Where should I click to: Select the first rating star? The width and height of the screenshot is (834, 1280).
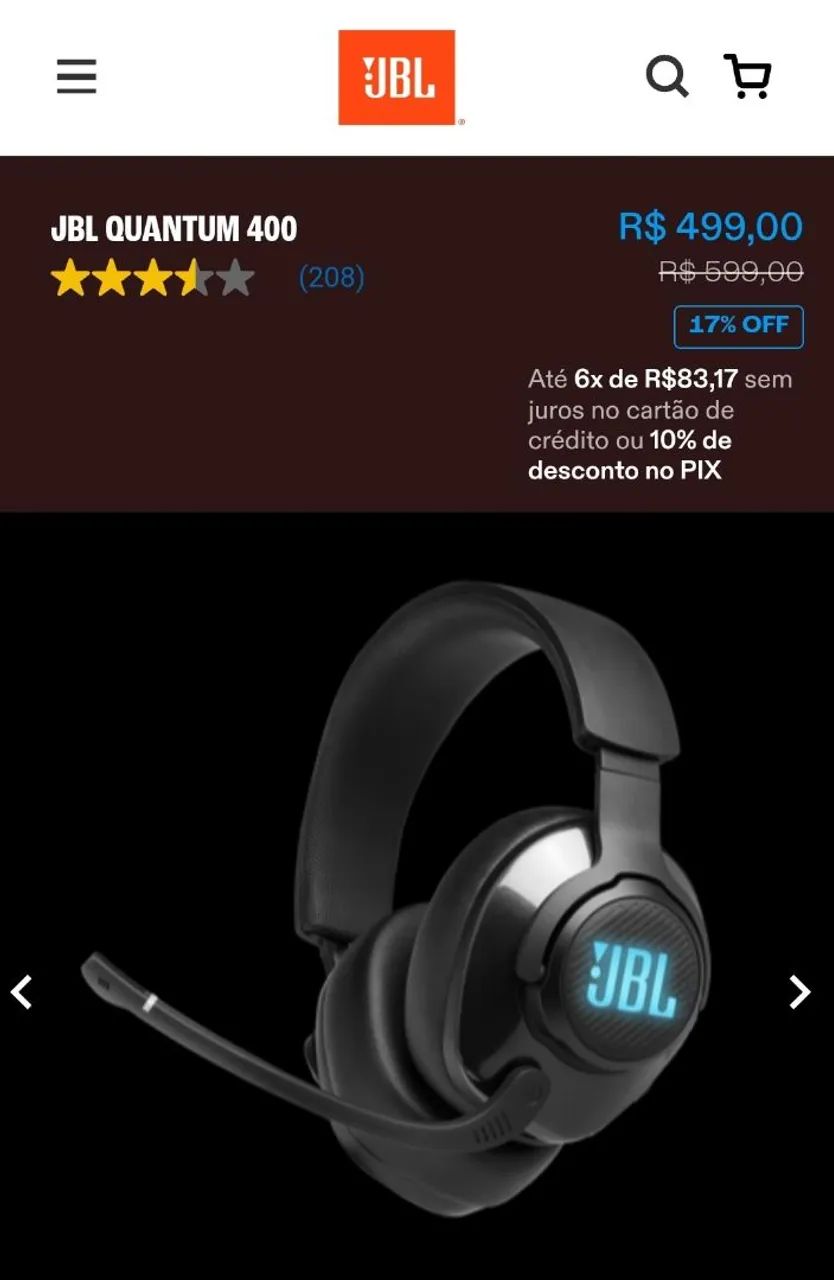click(x=72, y=277)
